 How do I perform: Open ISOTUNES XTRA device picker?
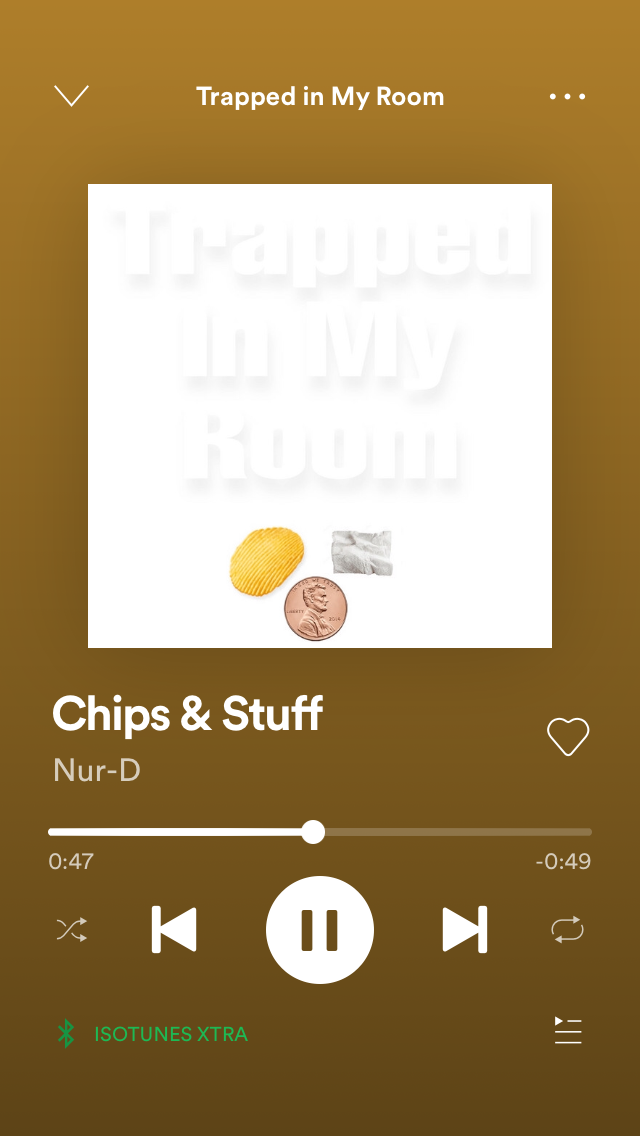tap(152, 1034)
